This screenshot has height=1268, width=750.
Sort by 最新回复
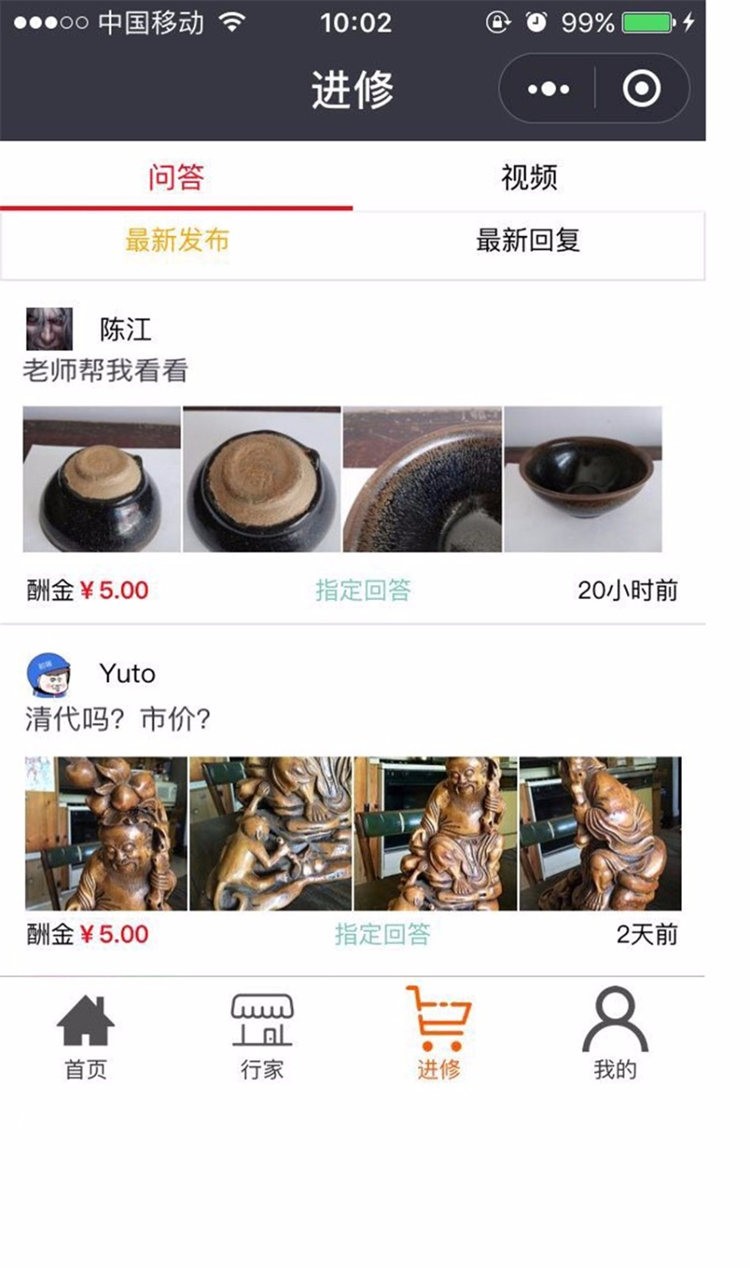pos(528,241)
